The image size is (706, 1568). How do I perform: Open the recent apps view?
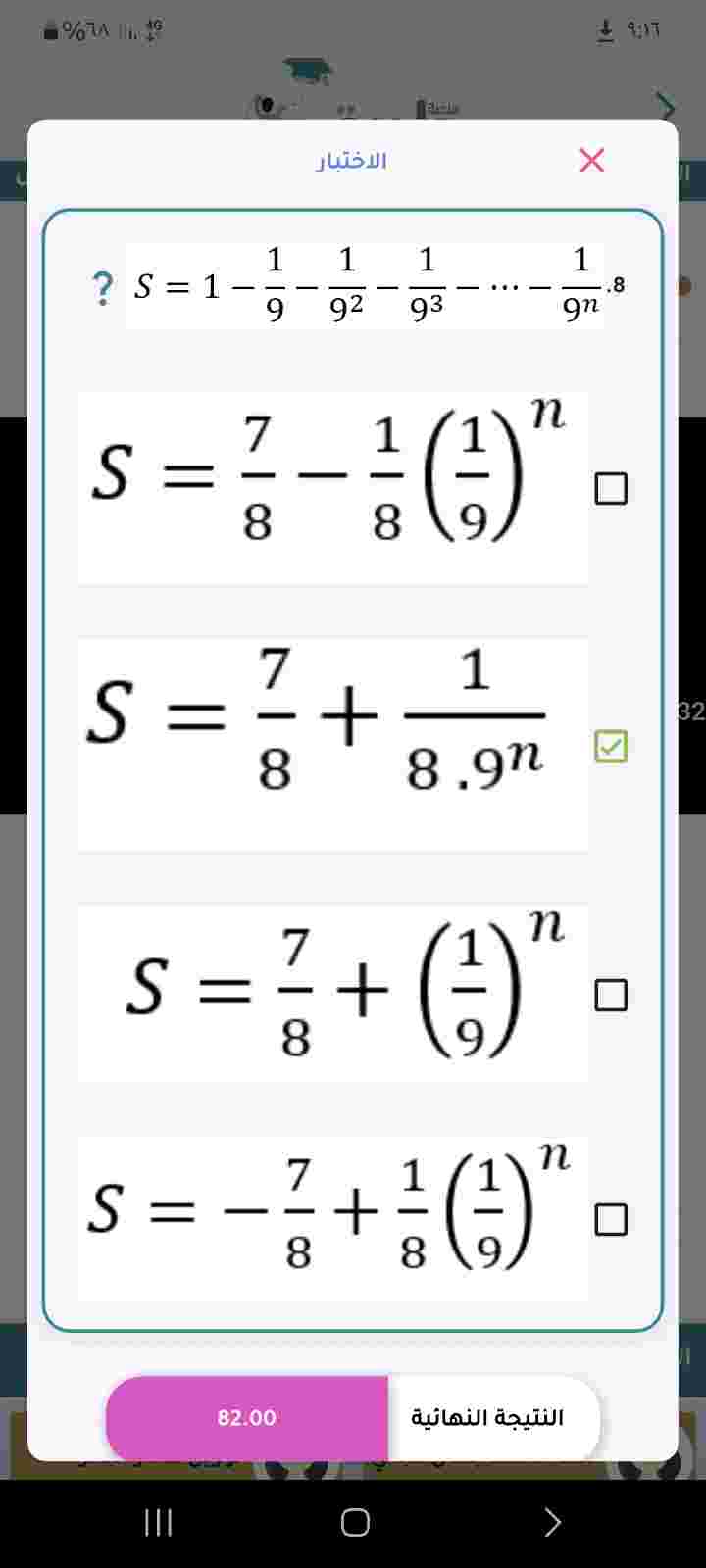point(158,1522)
